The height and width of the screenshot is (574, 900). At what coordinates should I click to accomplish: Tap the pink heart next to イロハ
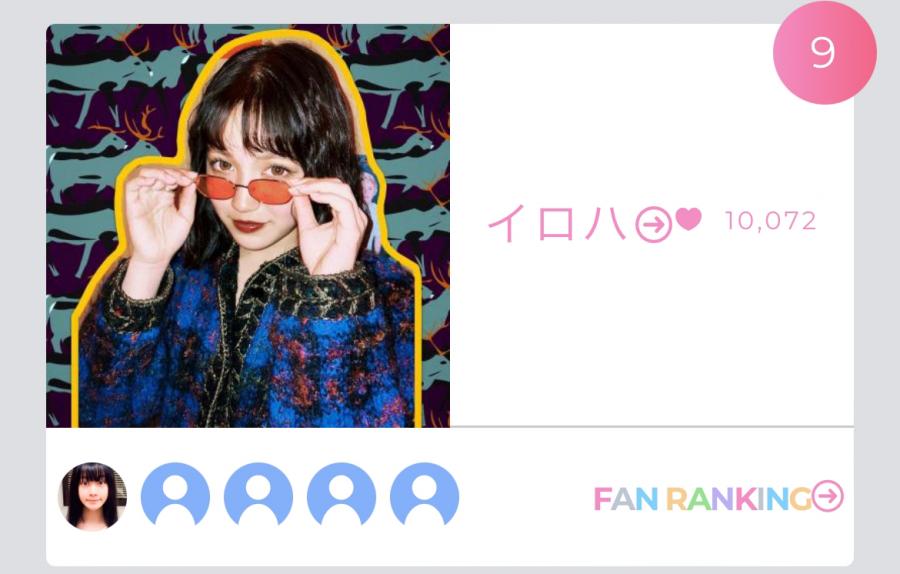coord(688,220)
